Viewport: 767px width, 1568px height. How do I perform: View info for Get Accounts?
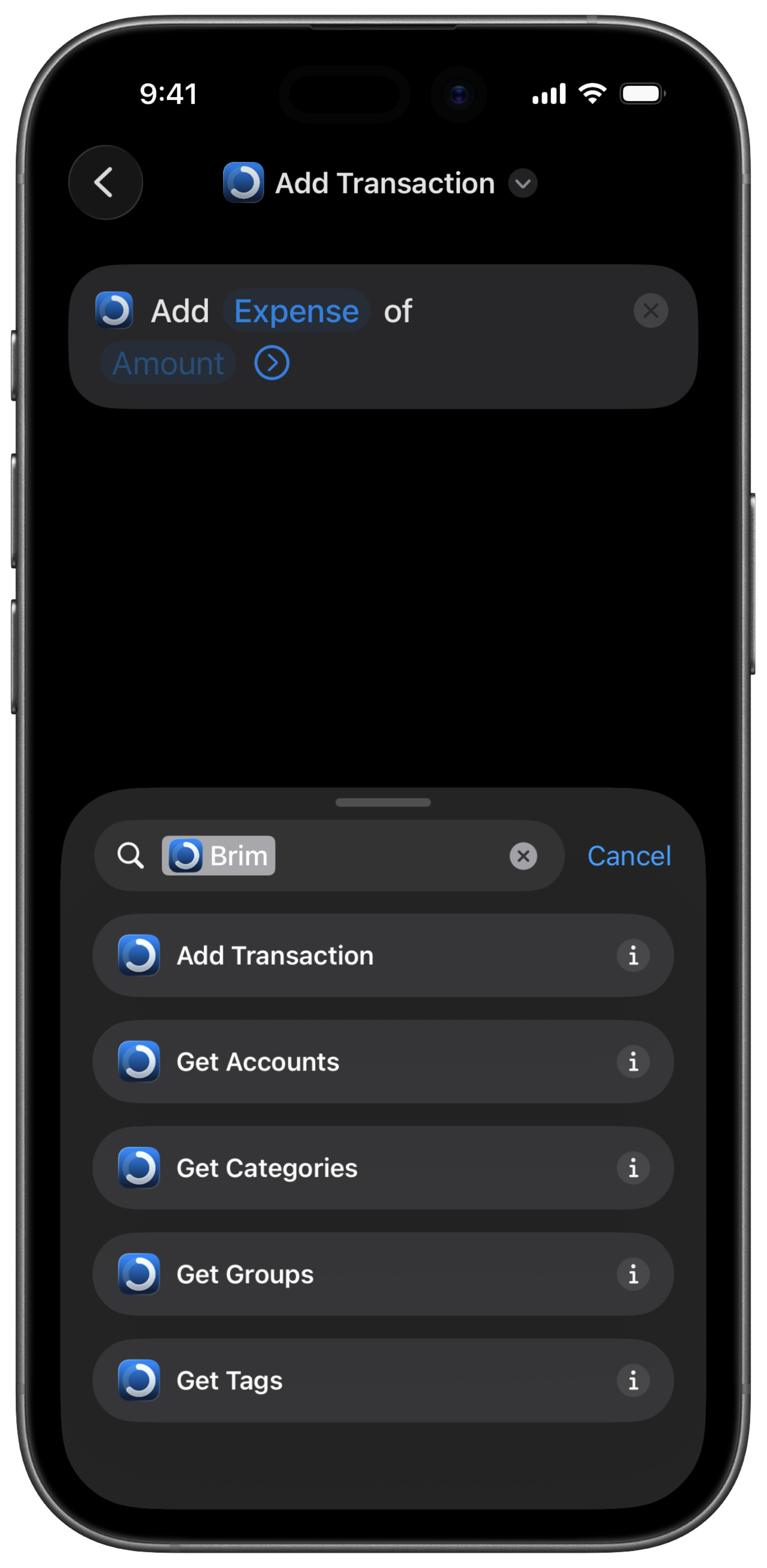pyautogui.click(x=633, y=1062)
